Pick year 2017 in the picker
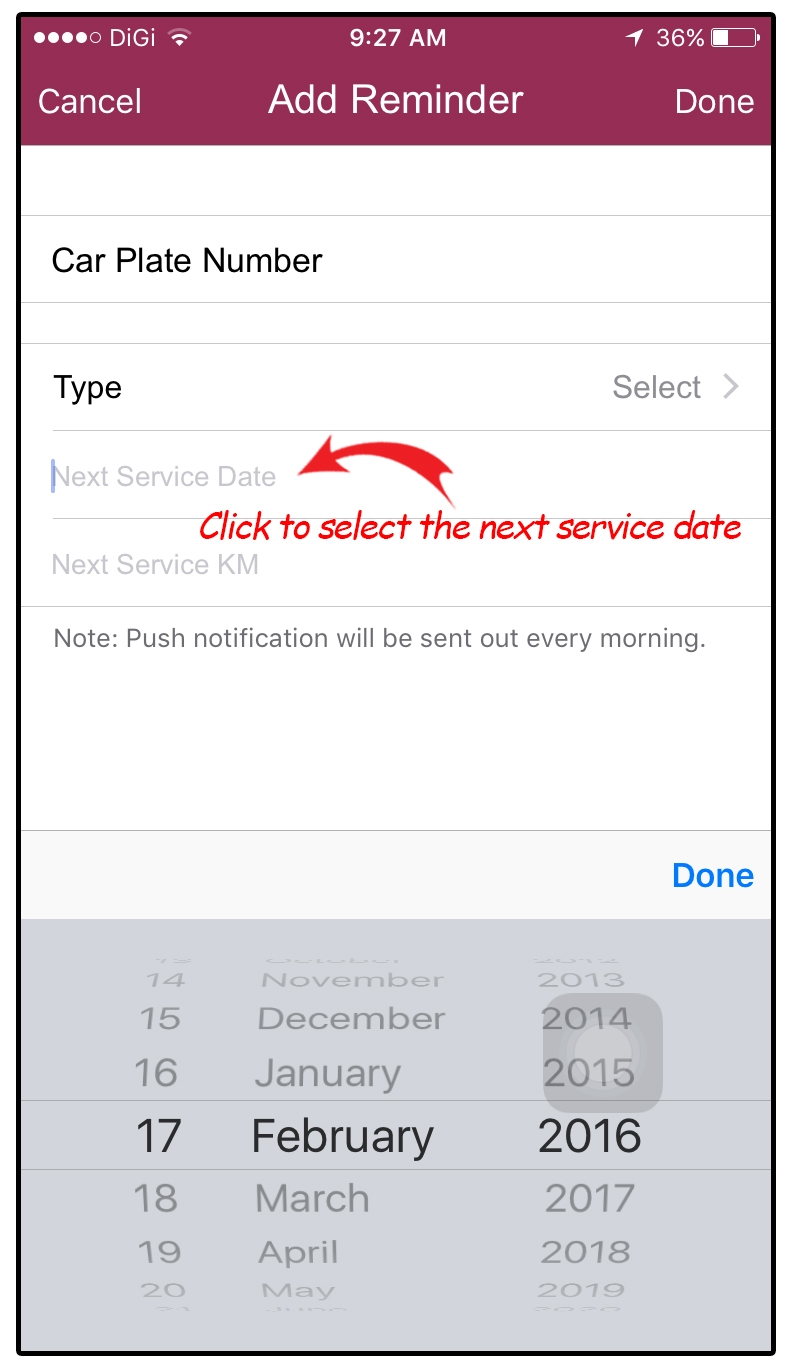792x1368 pixels. coord(590,1198)
